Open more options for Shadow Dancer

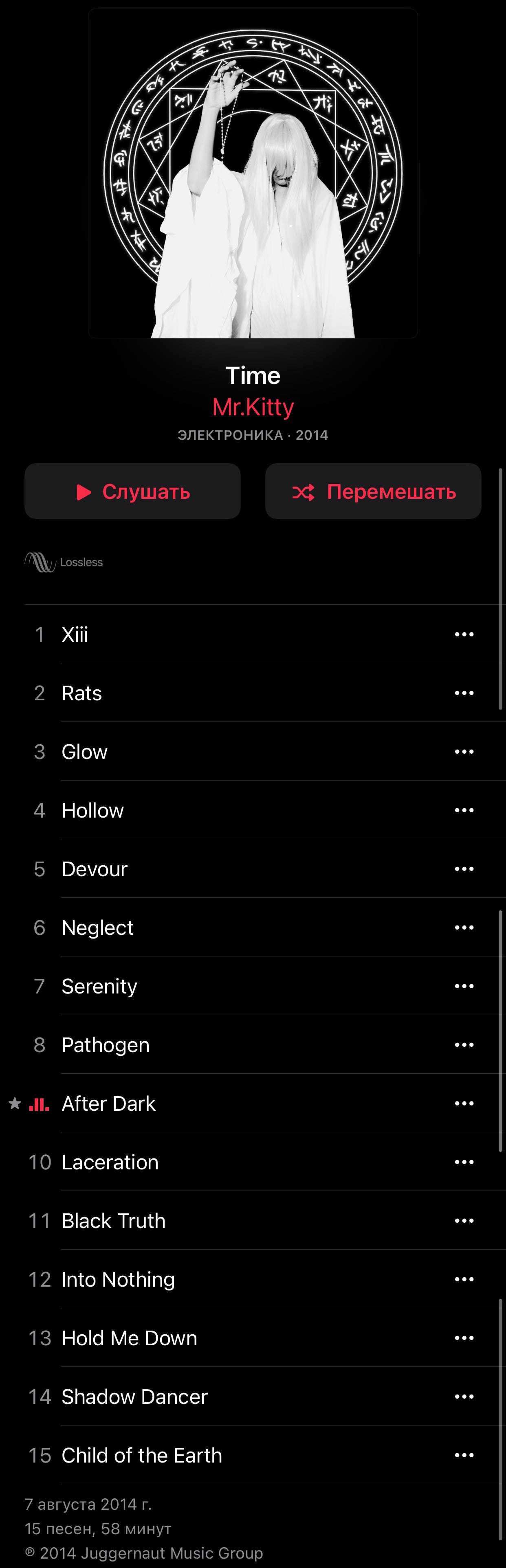464,1397
